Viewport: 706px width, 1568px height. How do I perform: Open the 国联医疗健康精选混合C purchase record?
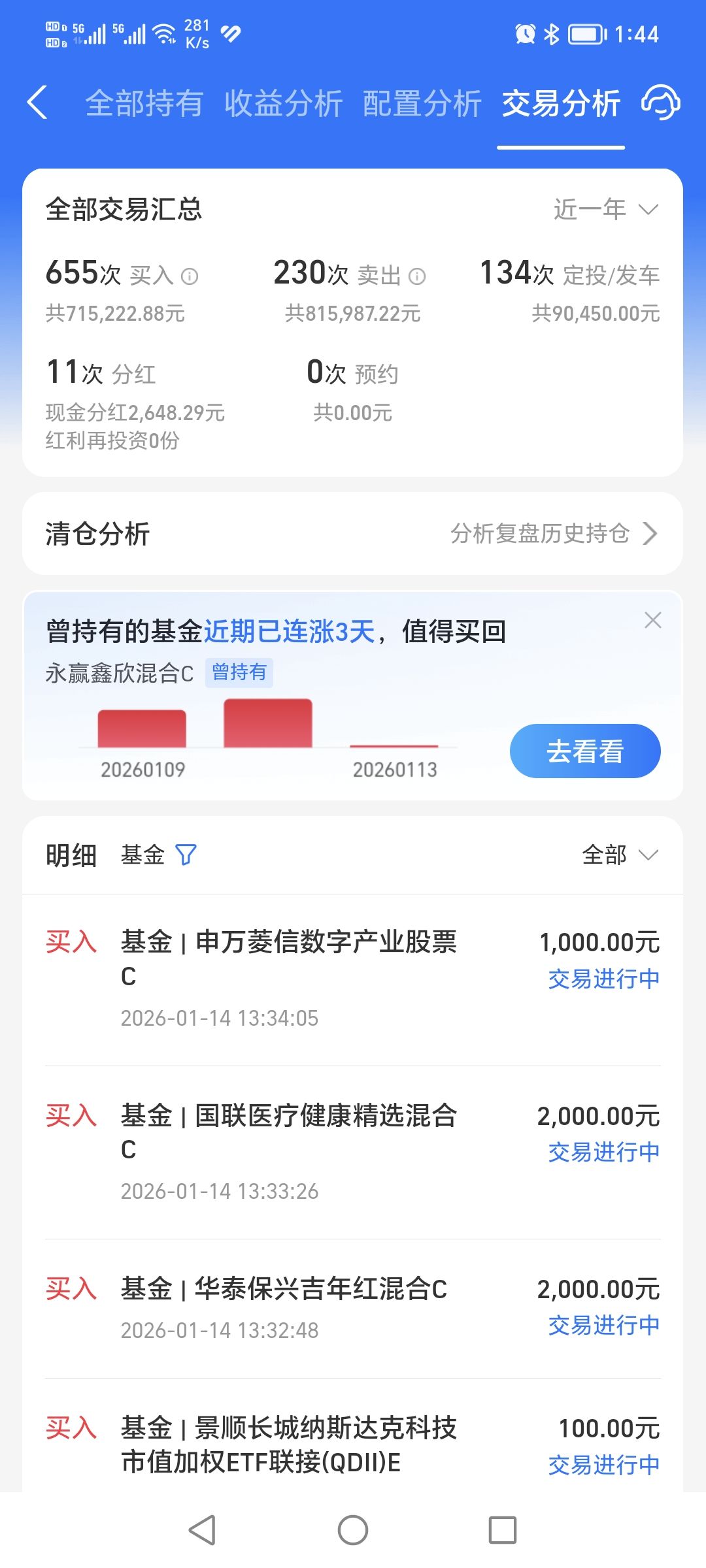[x=352, y=1152]
